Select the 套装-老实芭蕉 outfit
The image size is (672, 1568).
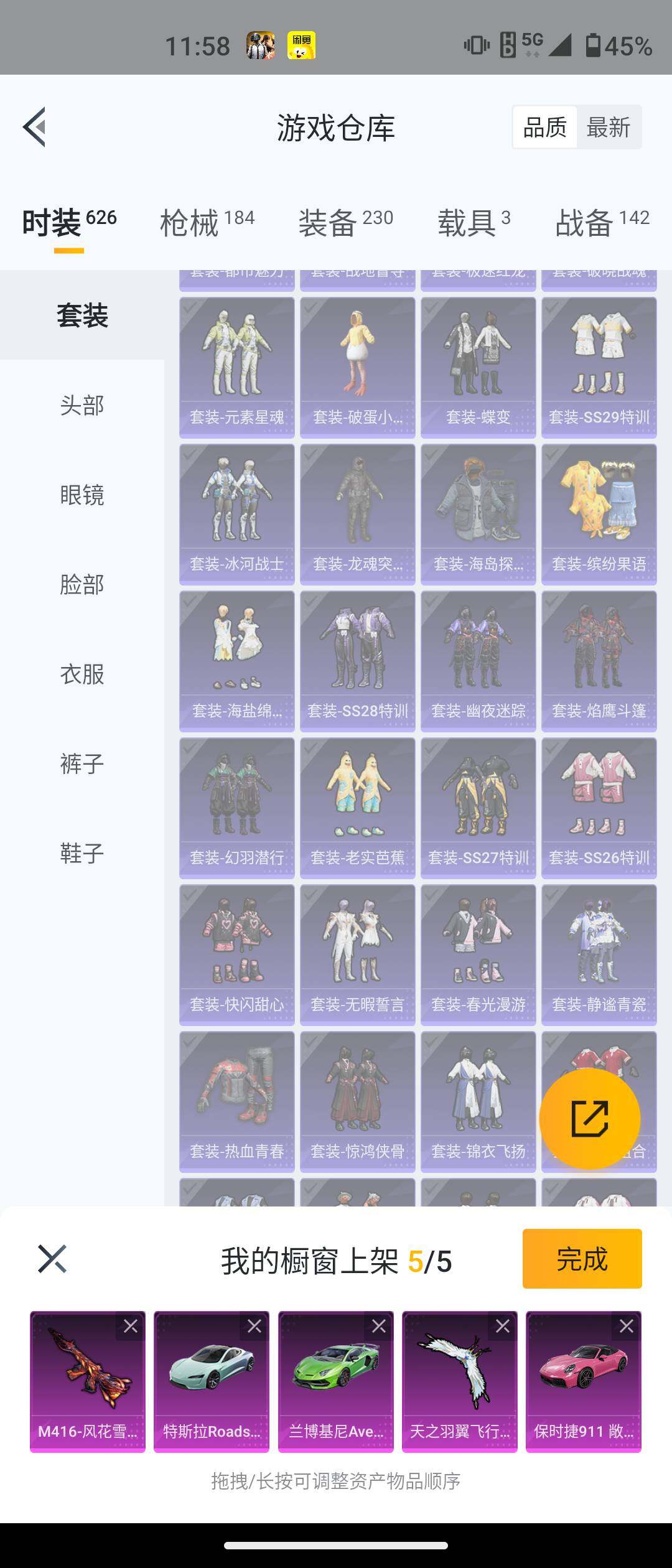click(357, 808)
